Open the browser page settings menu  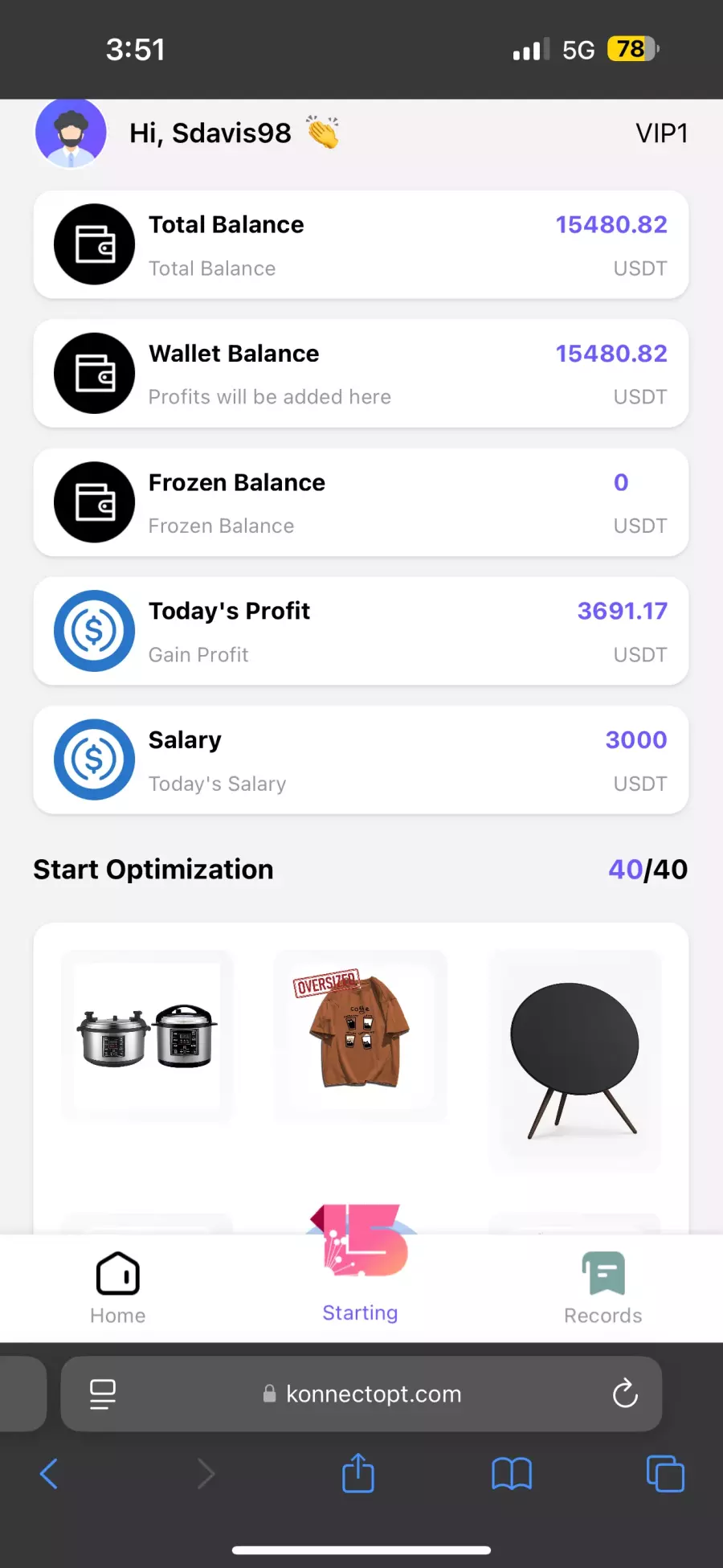103,1394
